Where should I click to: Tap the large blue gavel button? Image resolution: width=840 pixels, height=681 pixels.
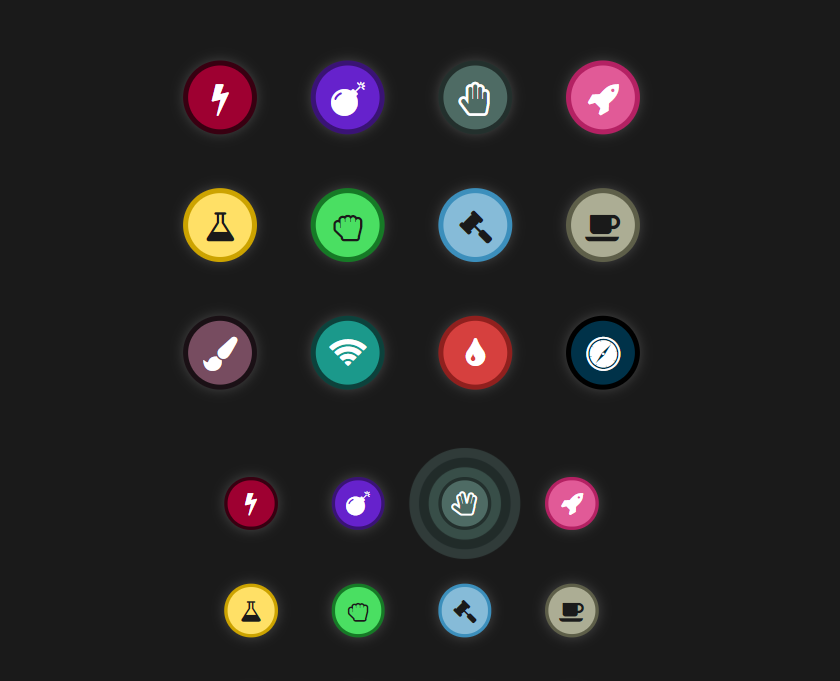click(475, 225)
